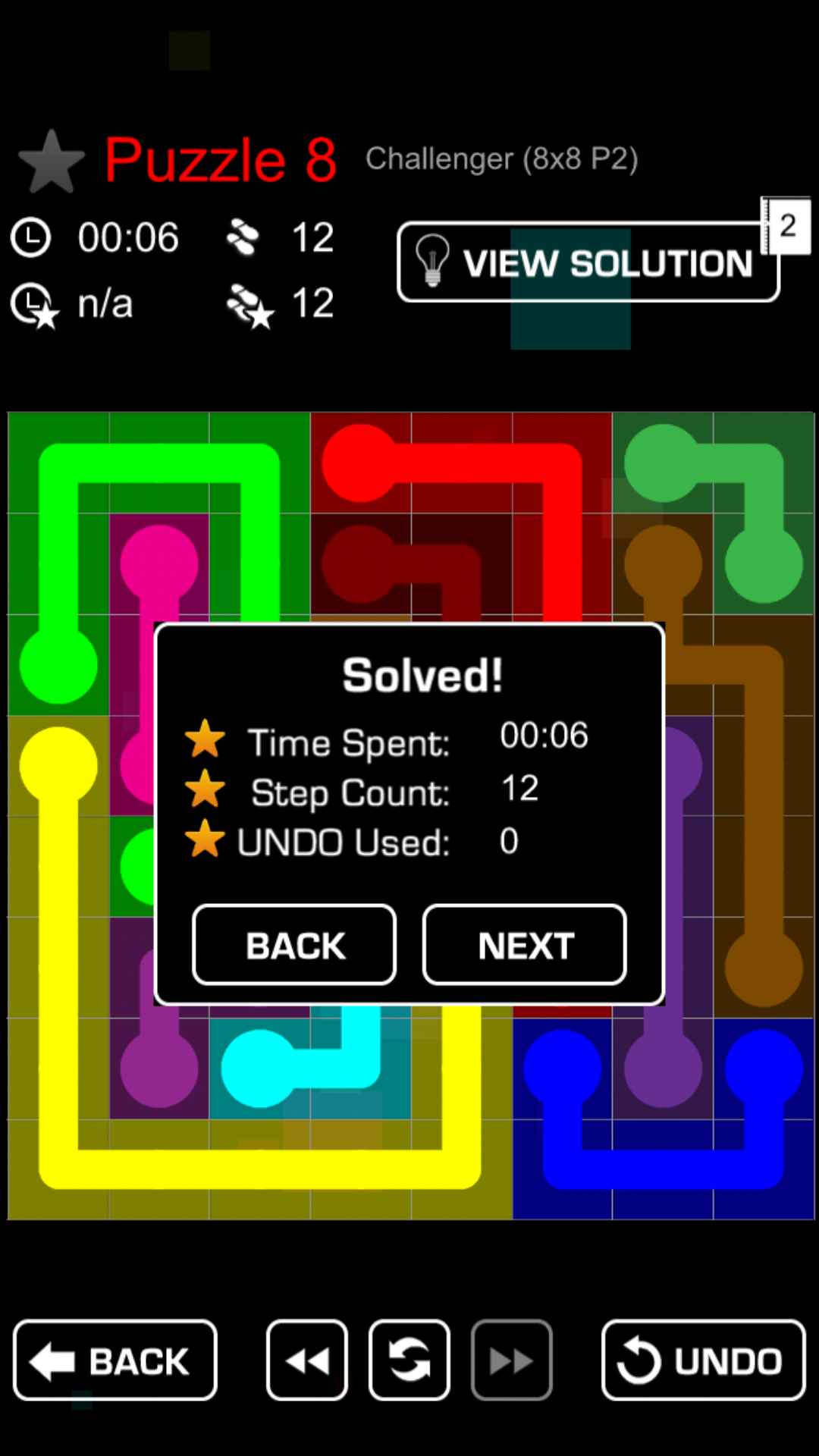Image resolution: width=819 pixels, height=1456 pixels.
Task: Undo the last move
Action: pos(703,1360)
